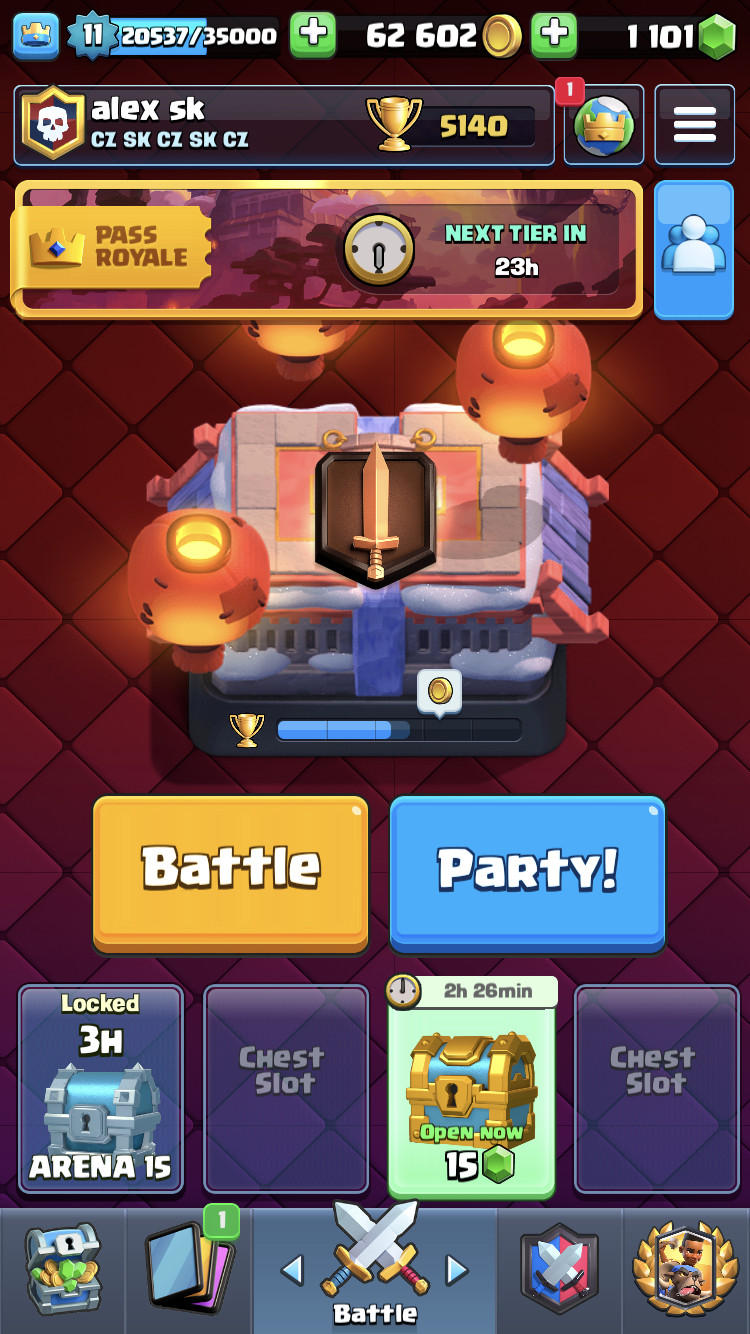
Task: Switch to the Cards collection tab
Action: (188, 1270)
